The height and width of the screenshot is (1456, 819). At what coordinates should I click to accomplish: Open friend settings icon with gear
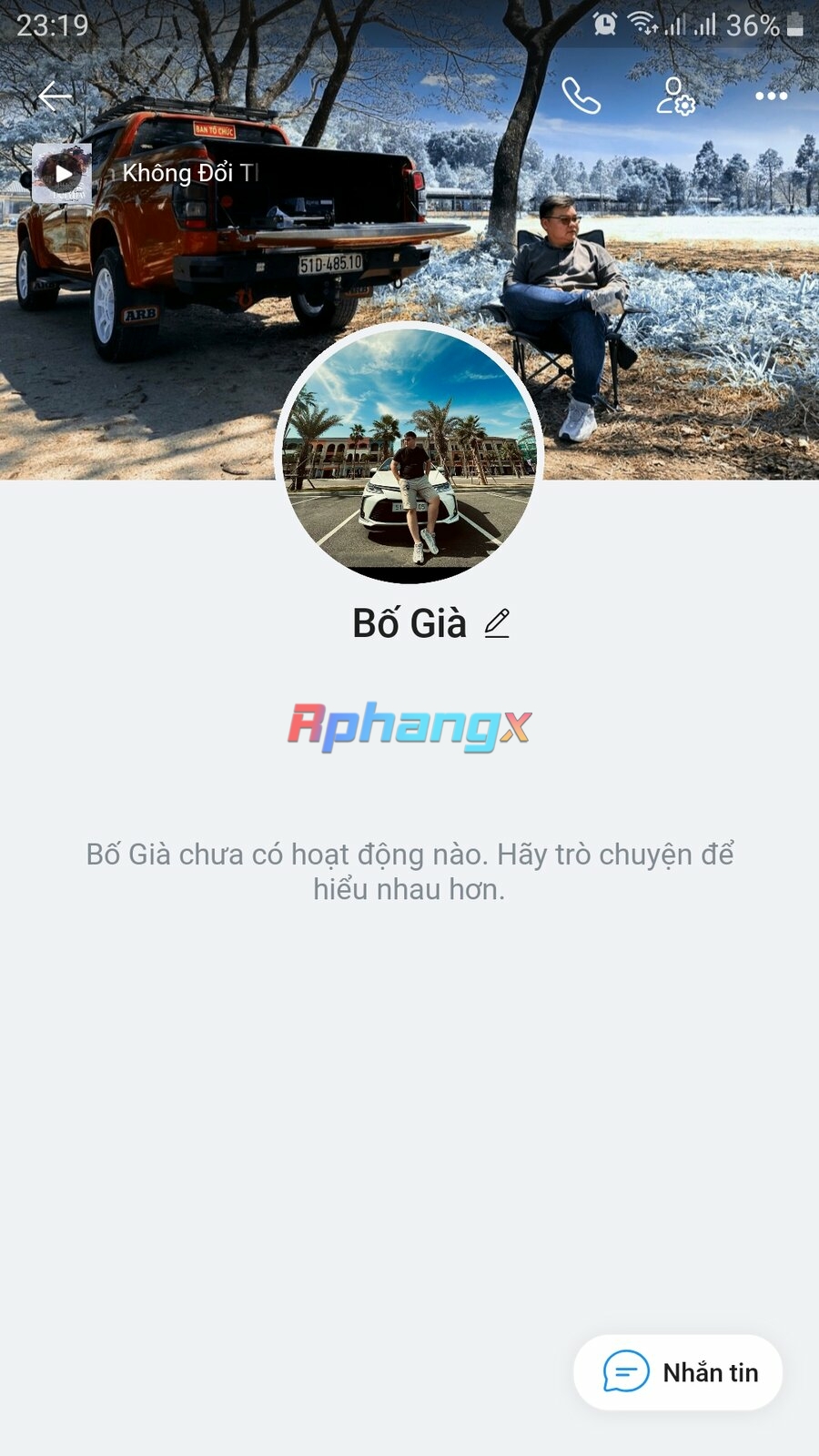(x=675, y=96)
